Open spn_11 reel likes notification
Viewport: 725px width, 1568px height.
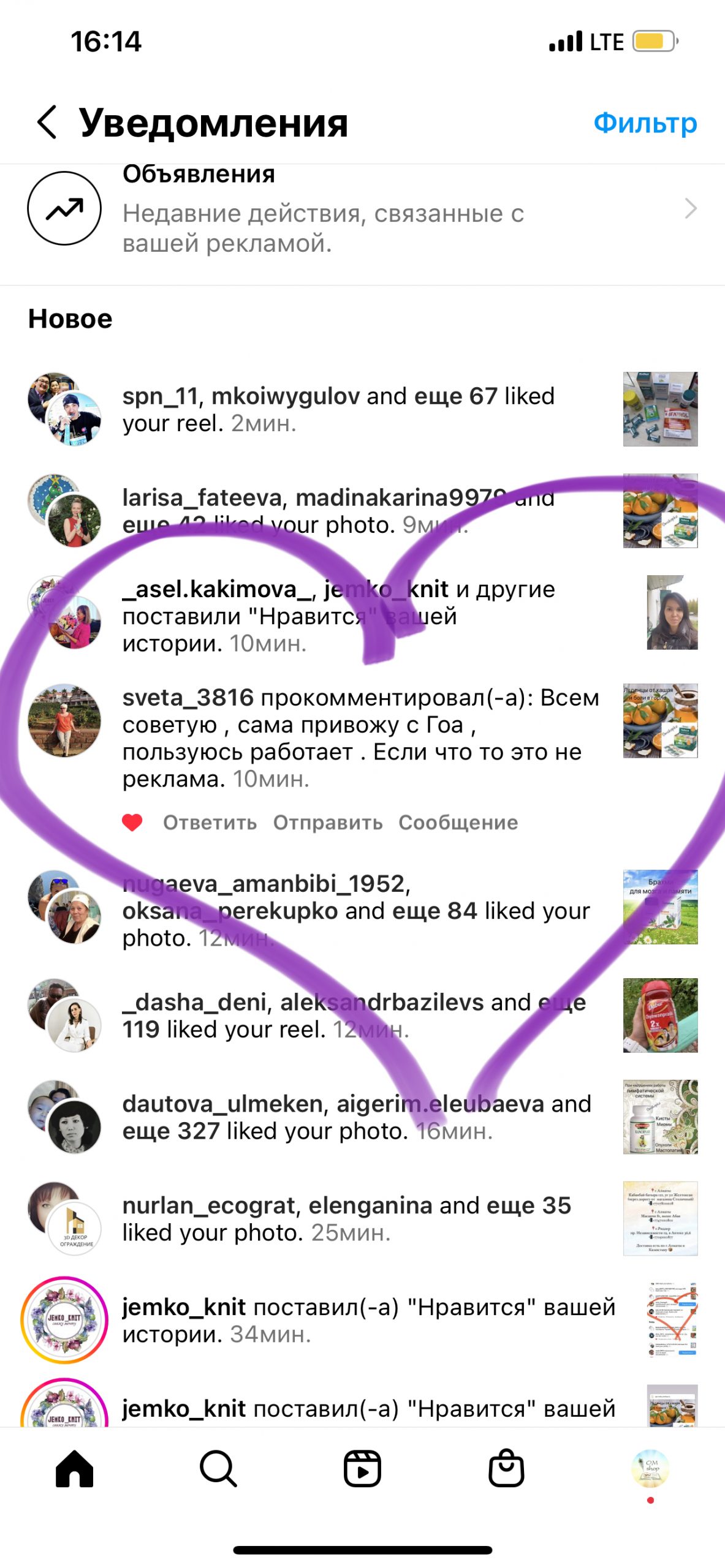[337, 409]
